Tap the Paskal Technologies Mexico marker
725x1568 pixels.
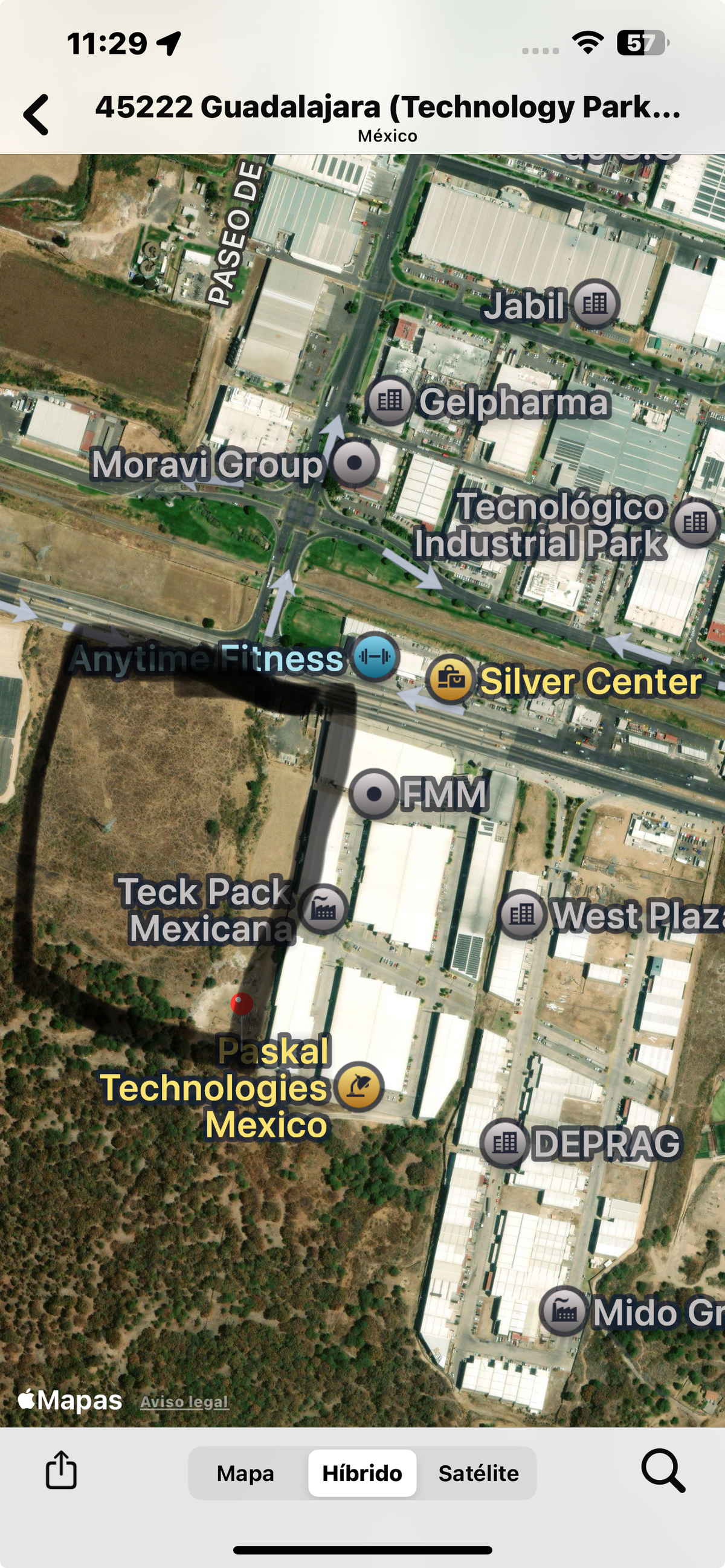click(x=358, y=1087)
